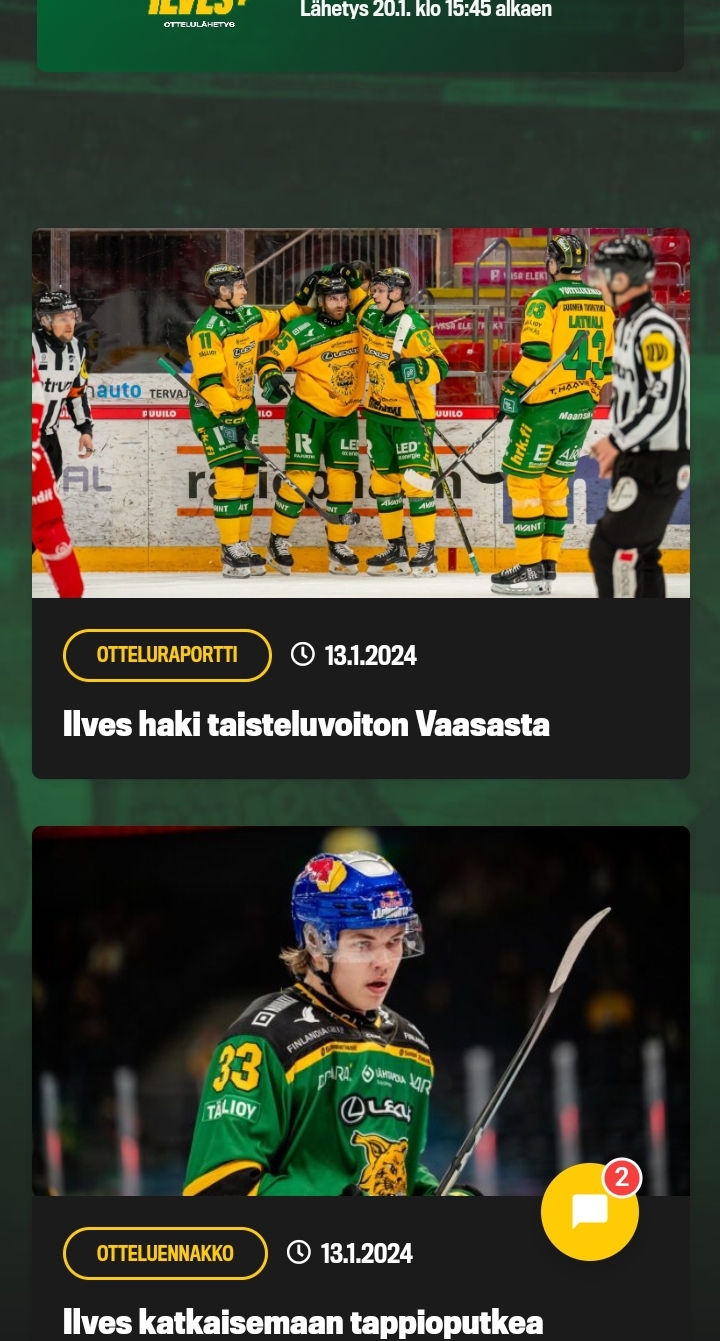Image resolution: width=720 pixels, height=1341 pixels.
Task: Open article "Ilves haki taisteluvoiton Vaasasta"
Action: [306, 724]
